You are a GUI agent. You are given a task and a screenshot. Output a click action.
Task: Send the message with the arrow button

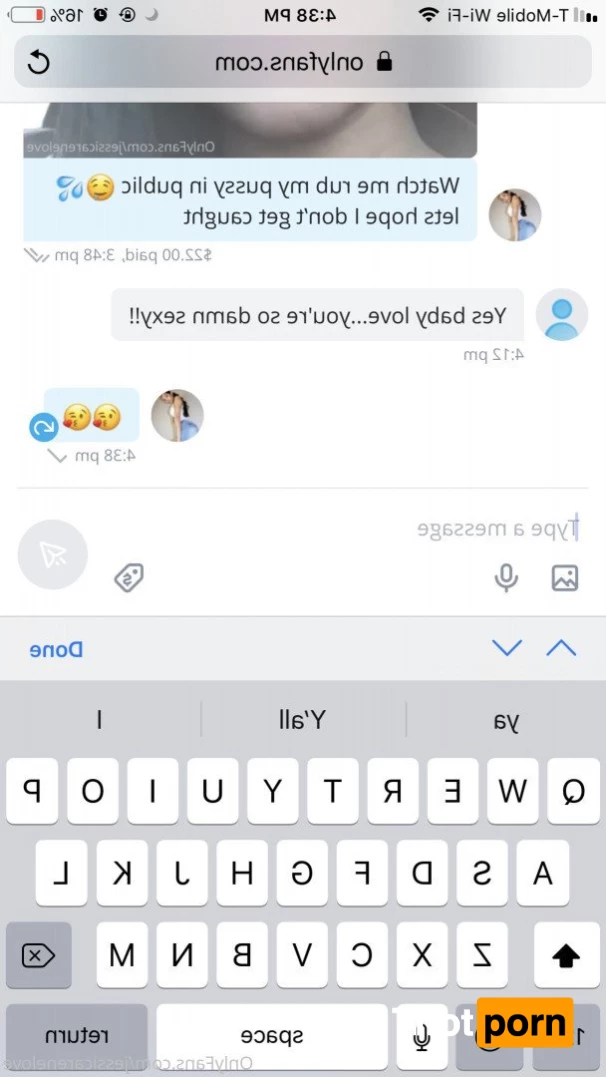[x=53, y=554]
